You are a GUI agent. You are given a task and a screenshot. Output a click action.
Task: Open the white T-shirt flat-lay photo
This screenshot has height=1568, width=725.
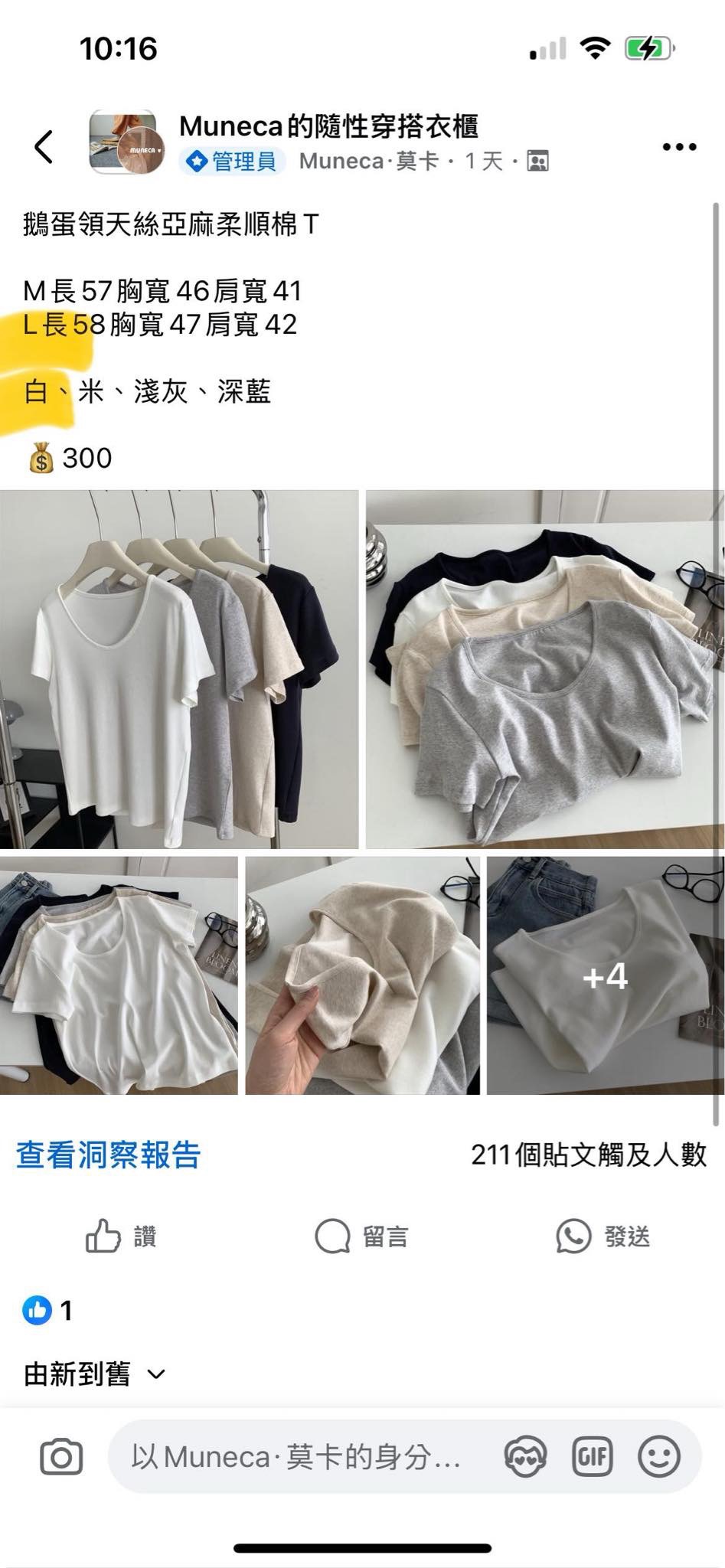(119, 975)
